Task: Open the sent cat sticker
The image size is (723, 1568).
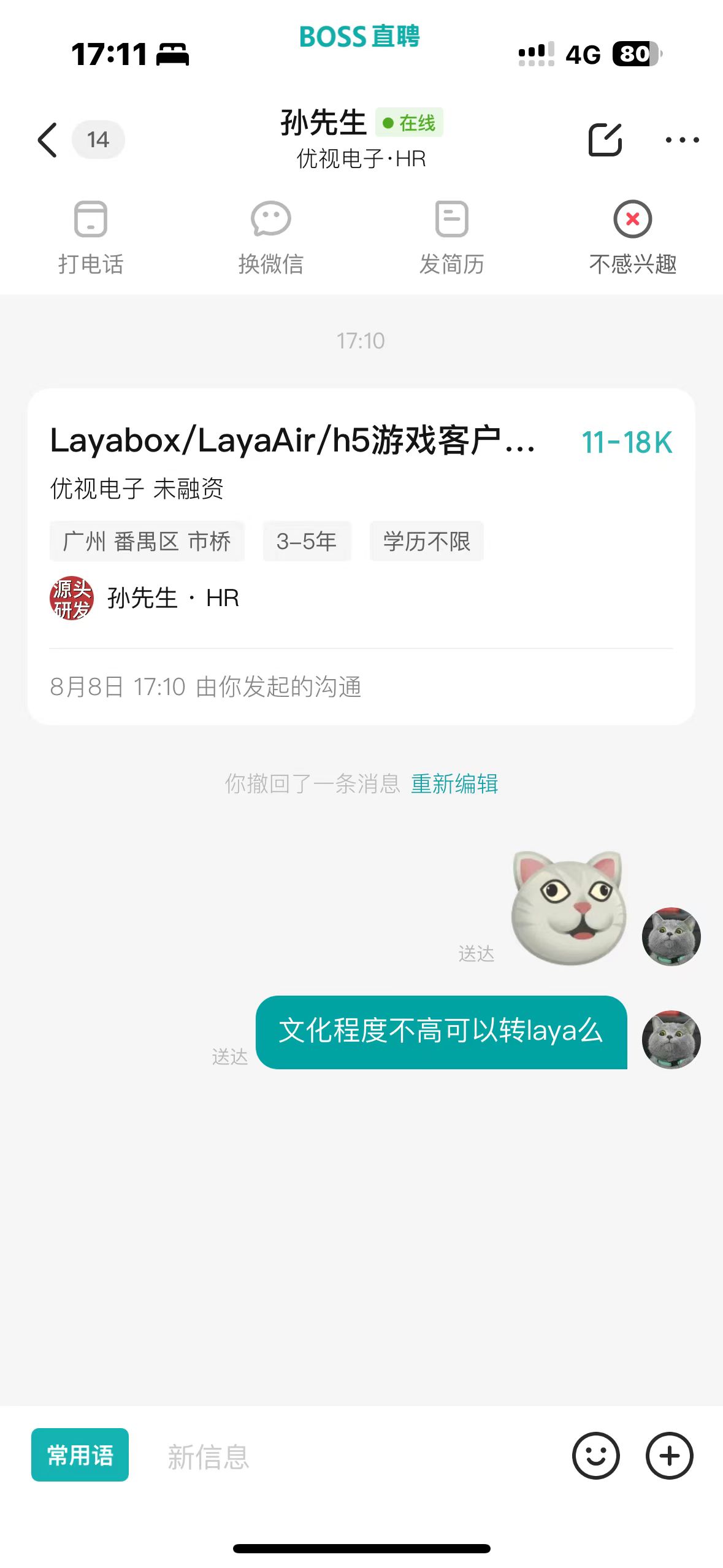Action: point(568,907)
